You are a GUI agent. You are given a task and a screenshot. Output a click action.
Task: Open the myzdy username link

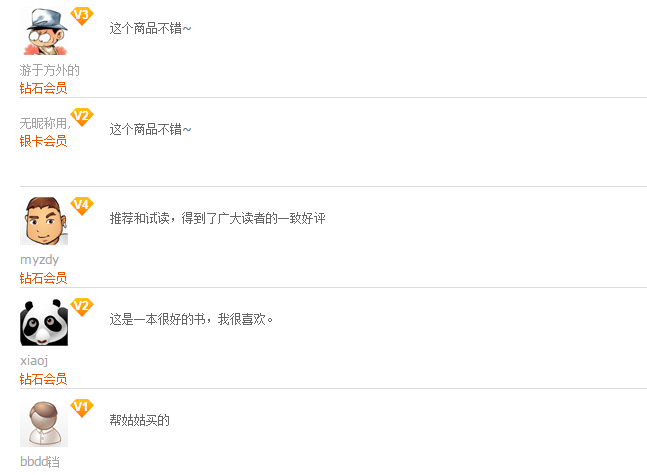pyautogui.click(x=39, y=260)
